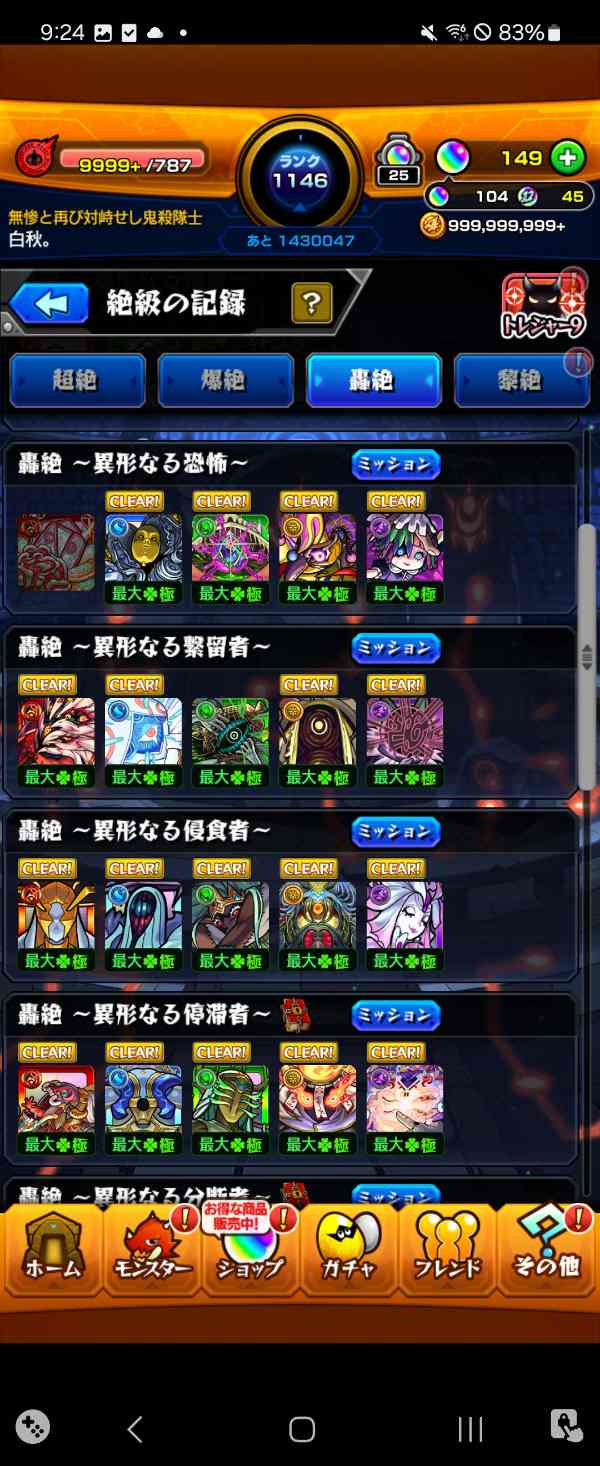
Task: Open ミッション for 異形なる繋留者
Action: click(x=396, y=648)
